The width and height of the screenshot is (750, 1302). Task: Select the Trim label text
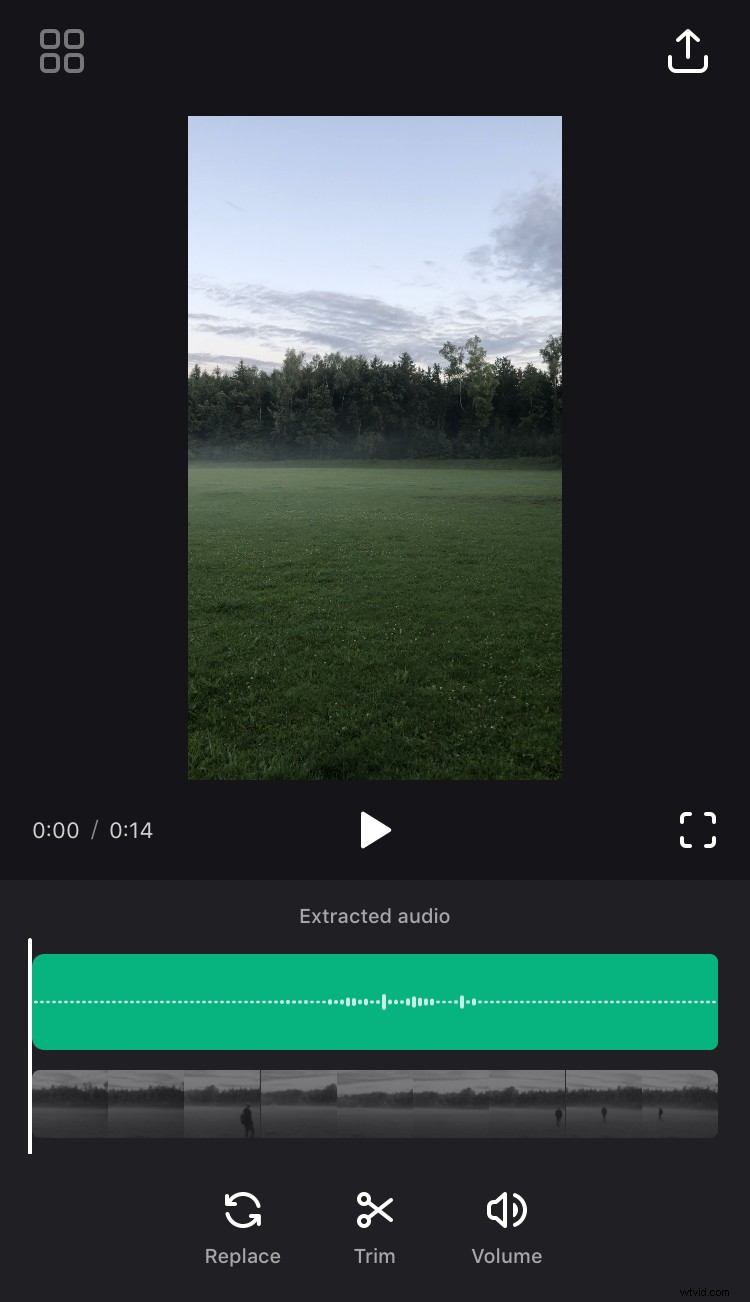[x=374, y=1256]
